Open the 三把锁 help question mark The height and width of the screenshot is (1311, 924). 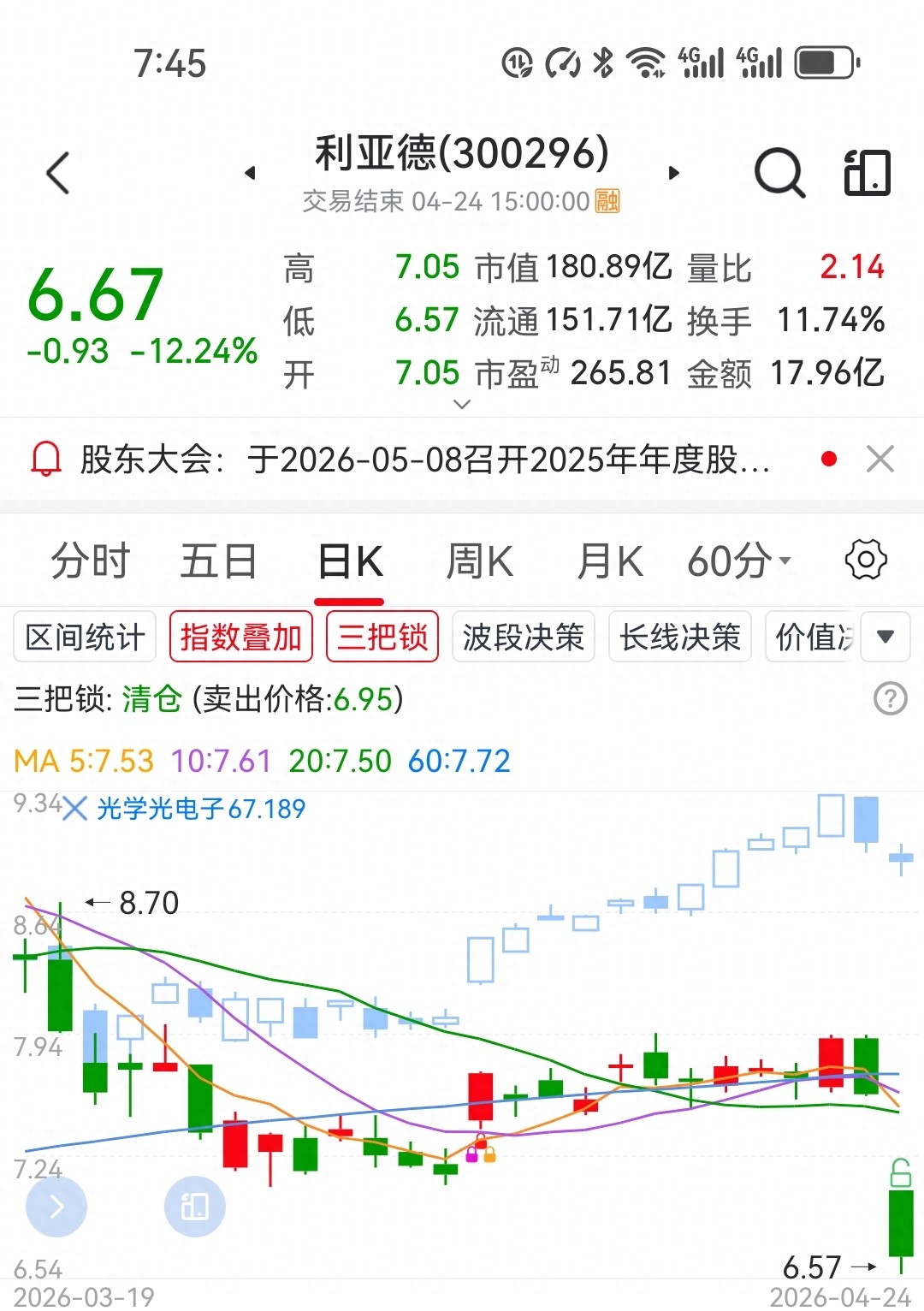pyautogui.click(x=890, y=699)
